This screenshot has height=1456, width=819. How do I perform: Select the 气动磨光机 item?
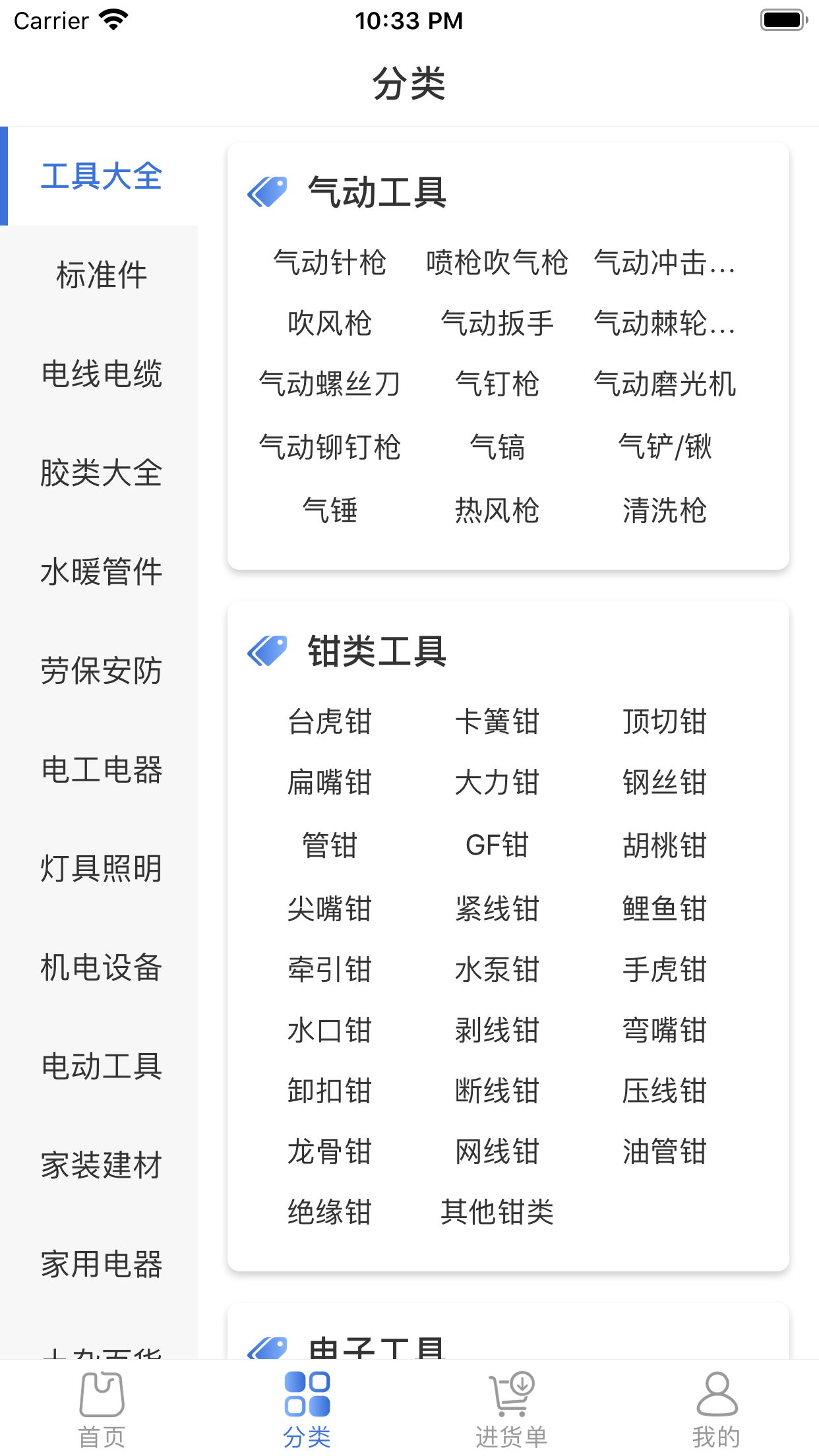click(665, 384)
